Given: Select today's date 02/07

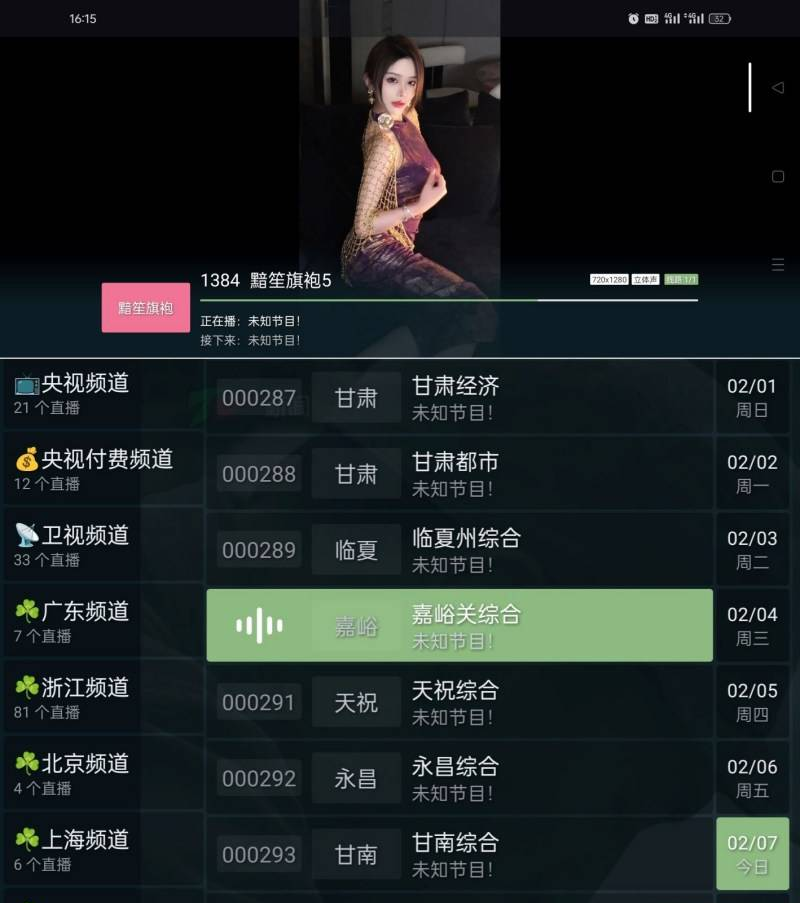Looking at the screenshot, I should pyautogui.click(x=752, y=853).
